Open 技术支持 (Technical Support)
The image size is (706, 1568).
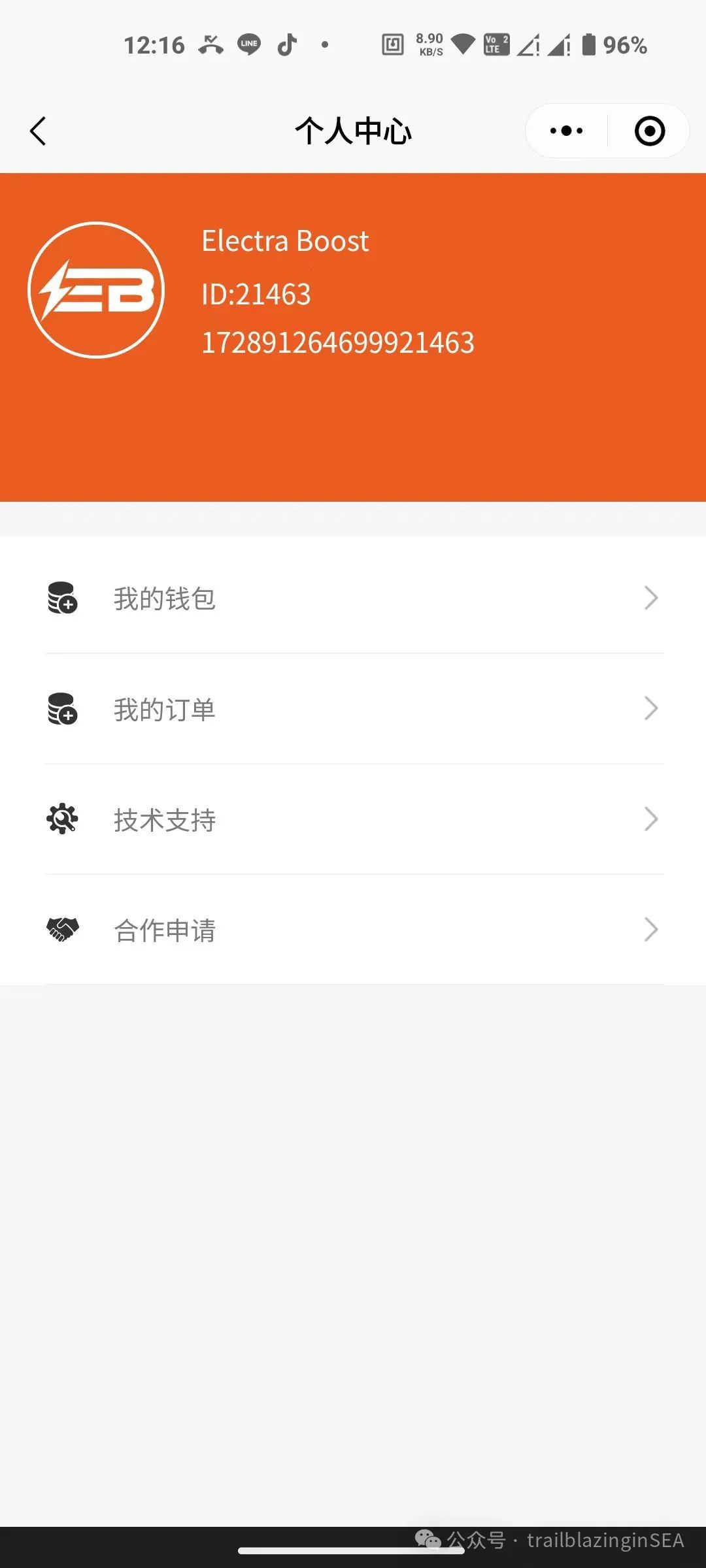(353, 819)
